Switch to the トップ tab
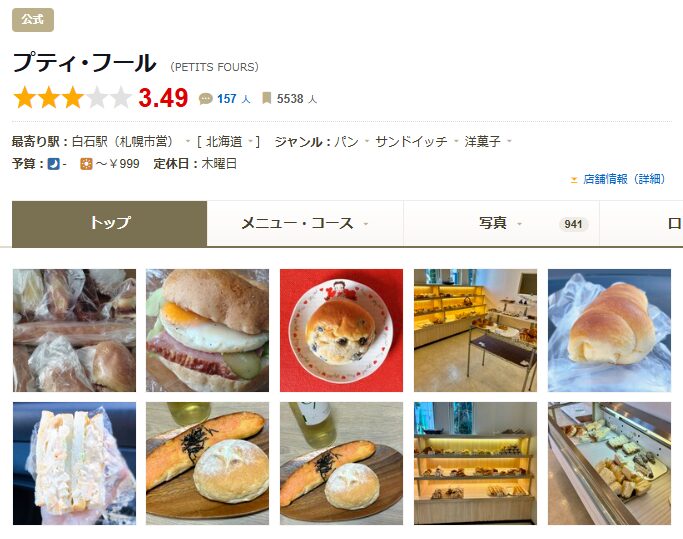The image size is (683, 539). 109,223
